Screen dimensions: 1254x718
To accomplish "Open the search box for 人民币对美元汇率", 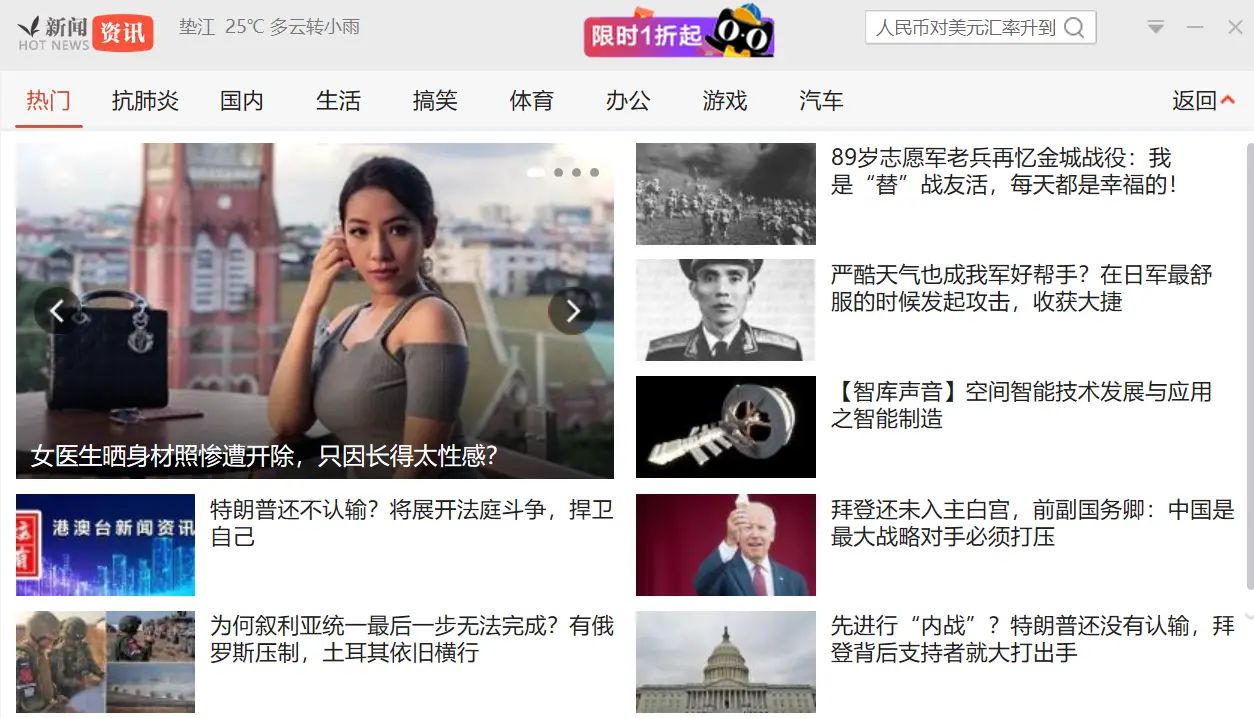I will click(x=965, y=28).
